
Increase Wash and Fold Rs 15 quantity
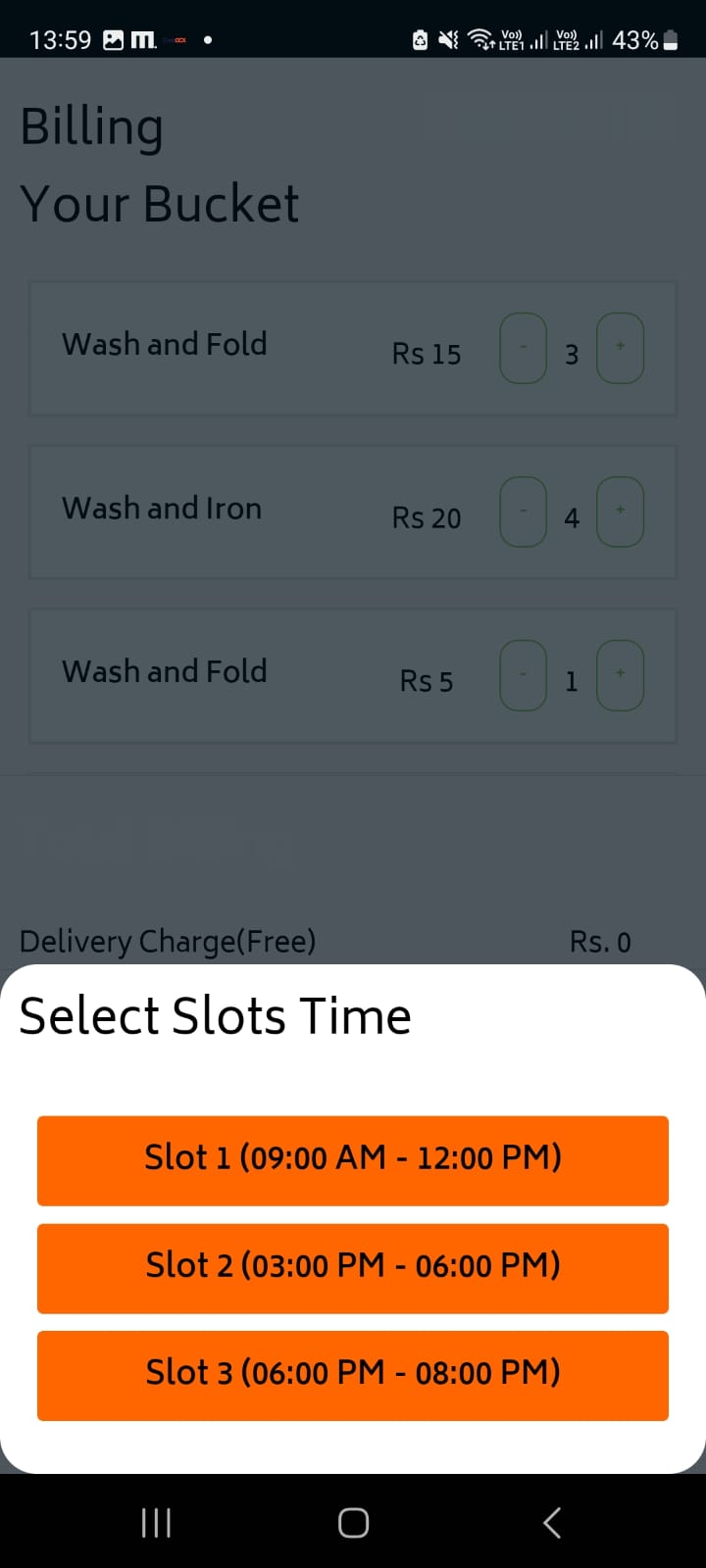click(x=620, y=347)
